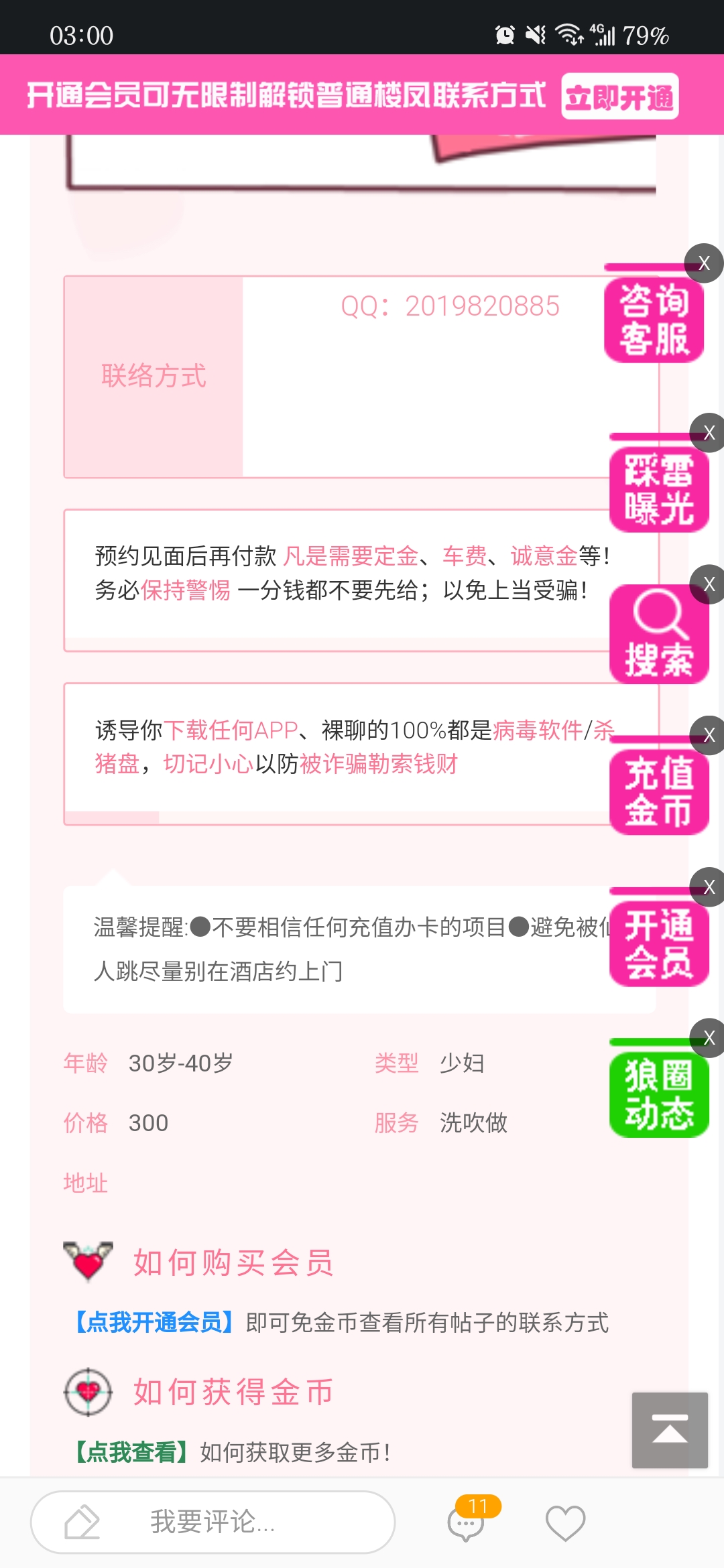Dismiss the 狼圈动态 floating button
This screenshot has width=724, height=1568.
(709, 1038)
